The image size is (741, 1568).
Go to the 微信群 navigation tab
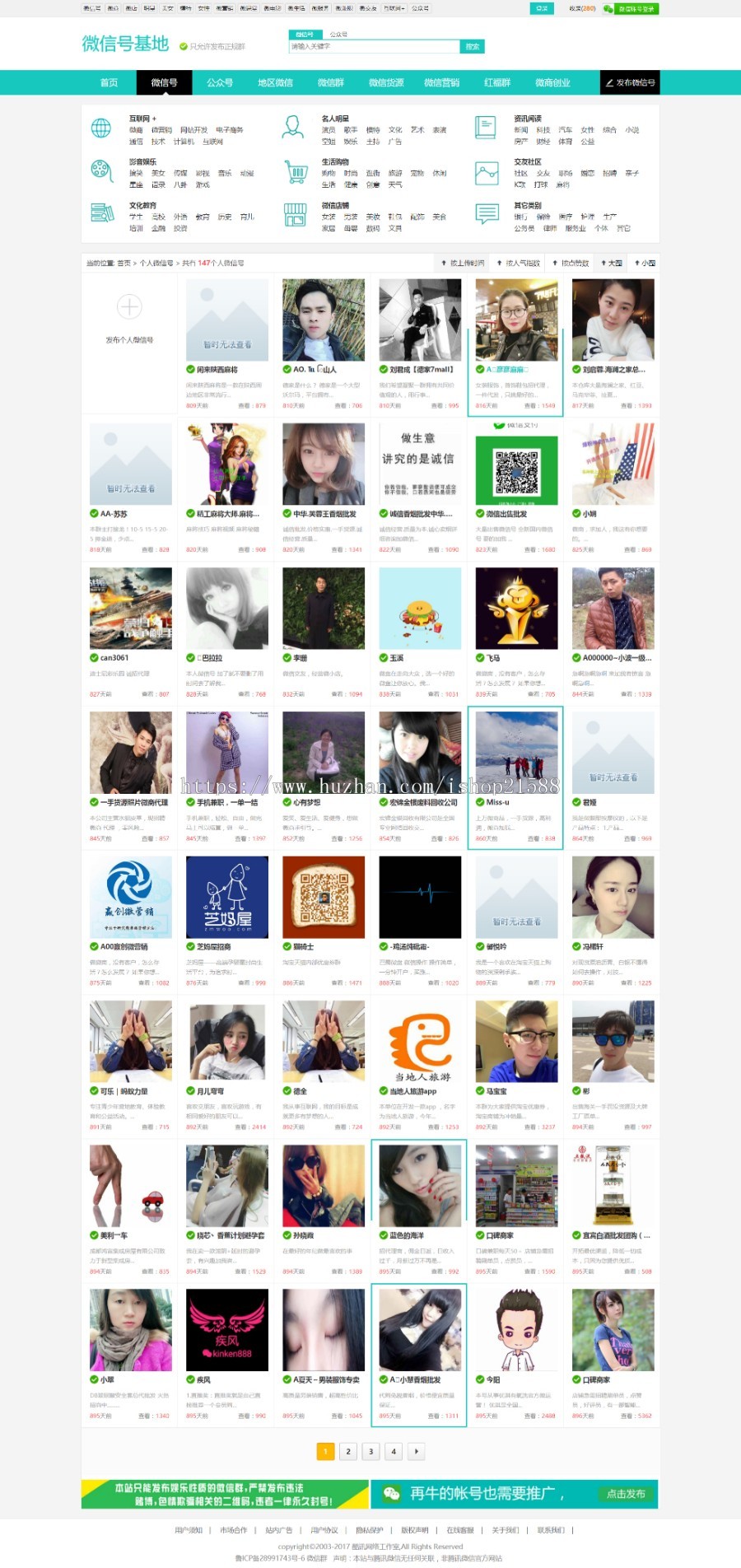click(x=331, y=82)
